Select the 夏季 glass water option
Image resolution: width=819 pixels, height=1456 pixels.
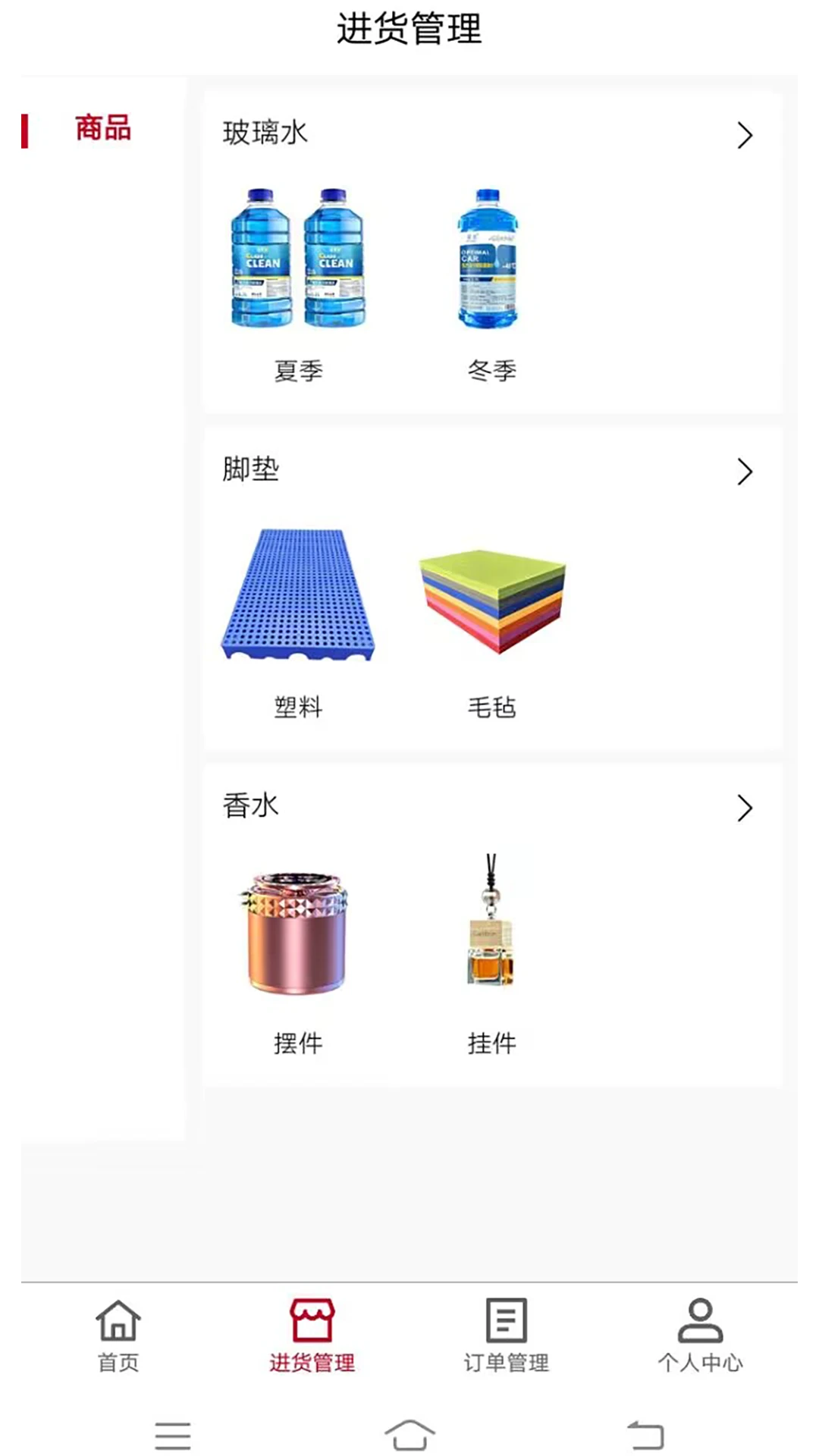pyautogui.click(x=297, y=370)
